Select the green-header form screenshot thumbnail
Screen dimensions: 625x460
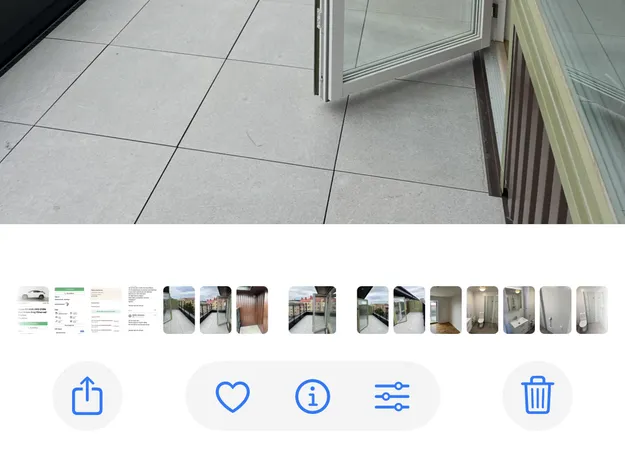point(70,310)
